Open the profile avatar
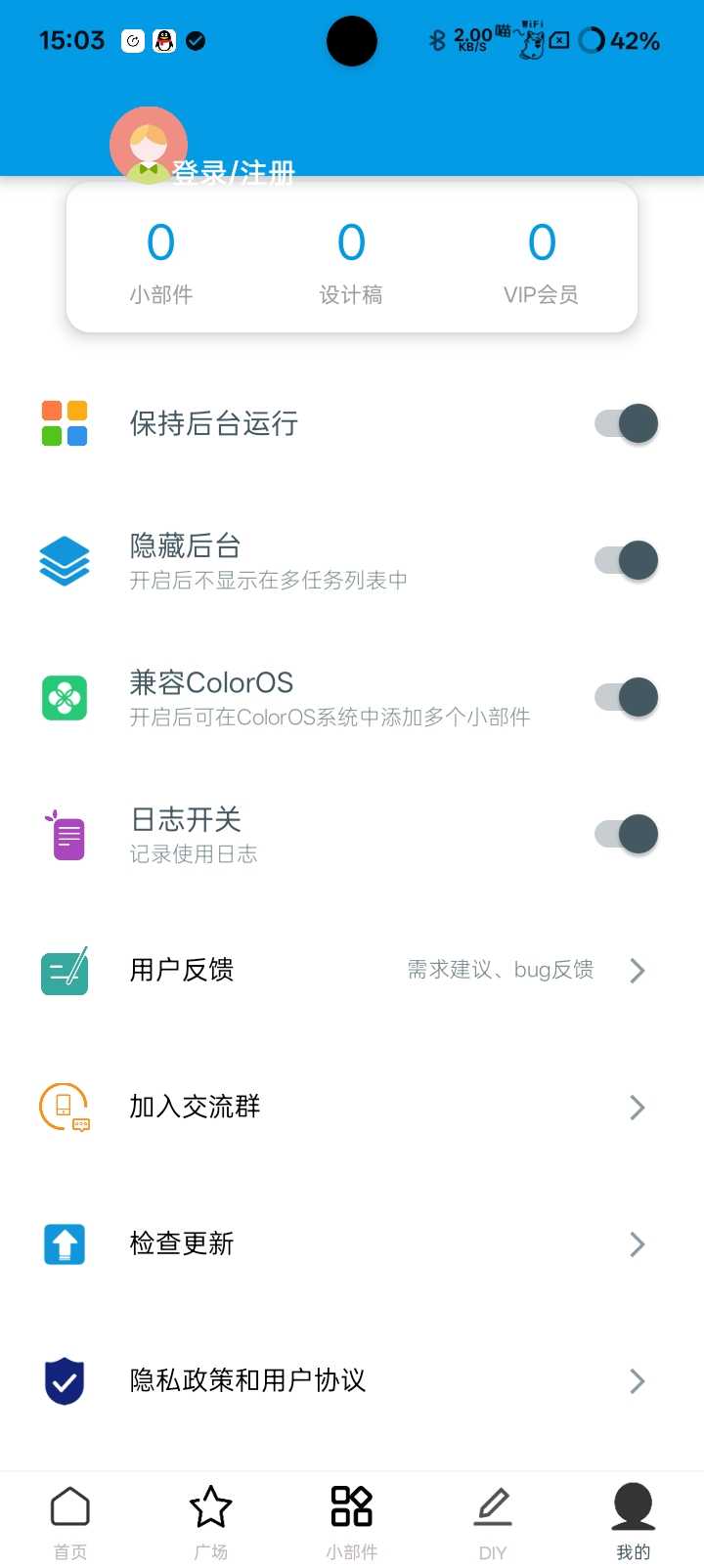This screenshot has height=1568, width=704. pyautogui.click(x=149, y=145)
